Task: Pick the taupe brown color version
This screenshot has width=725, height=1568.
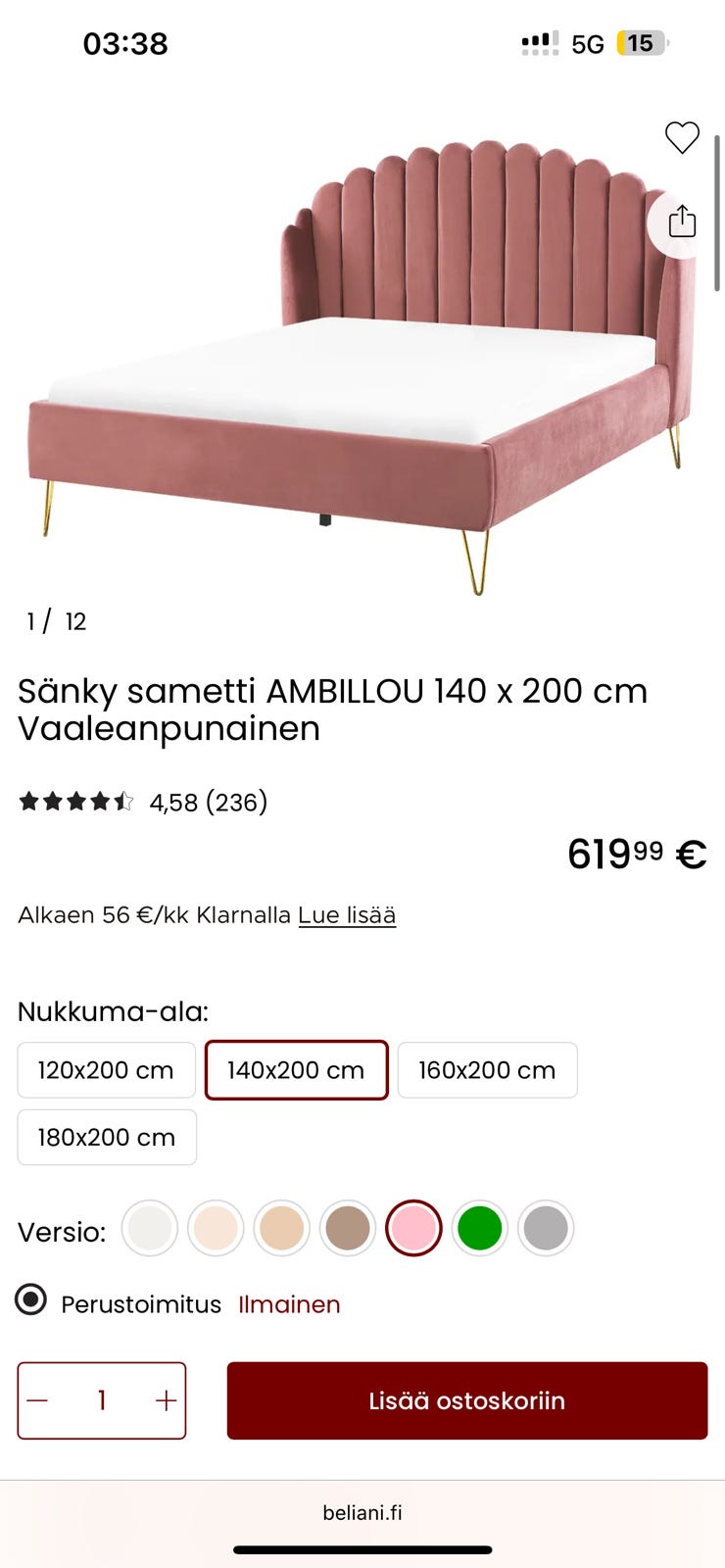Action: [348, 1228]
